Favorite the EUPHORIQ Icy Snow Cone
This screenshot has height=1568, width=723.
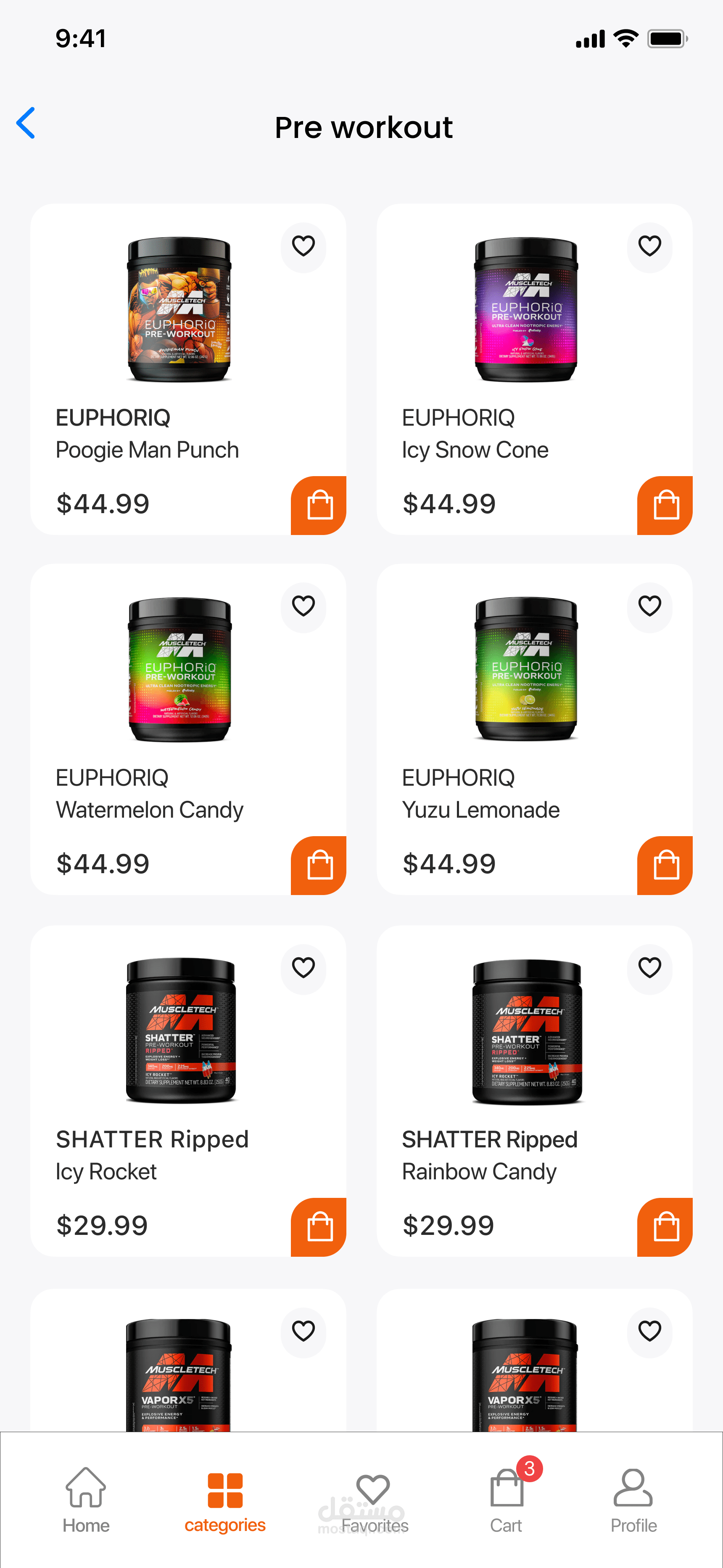pyautogui.click(x=649, y=246)
